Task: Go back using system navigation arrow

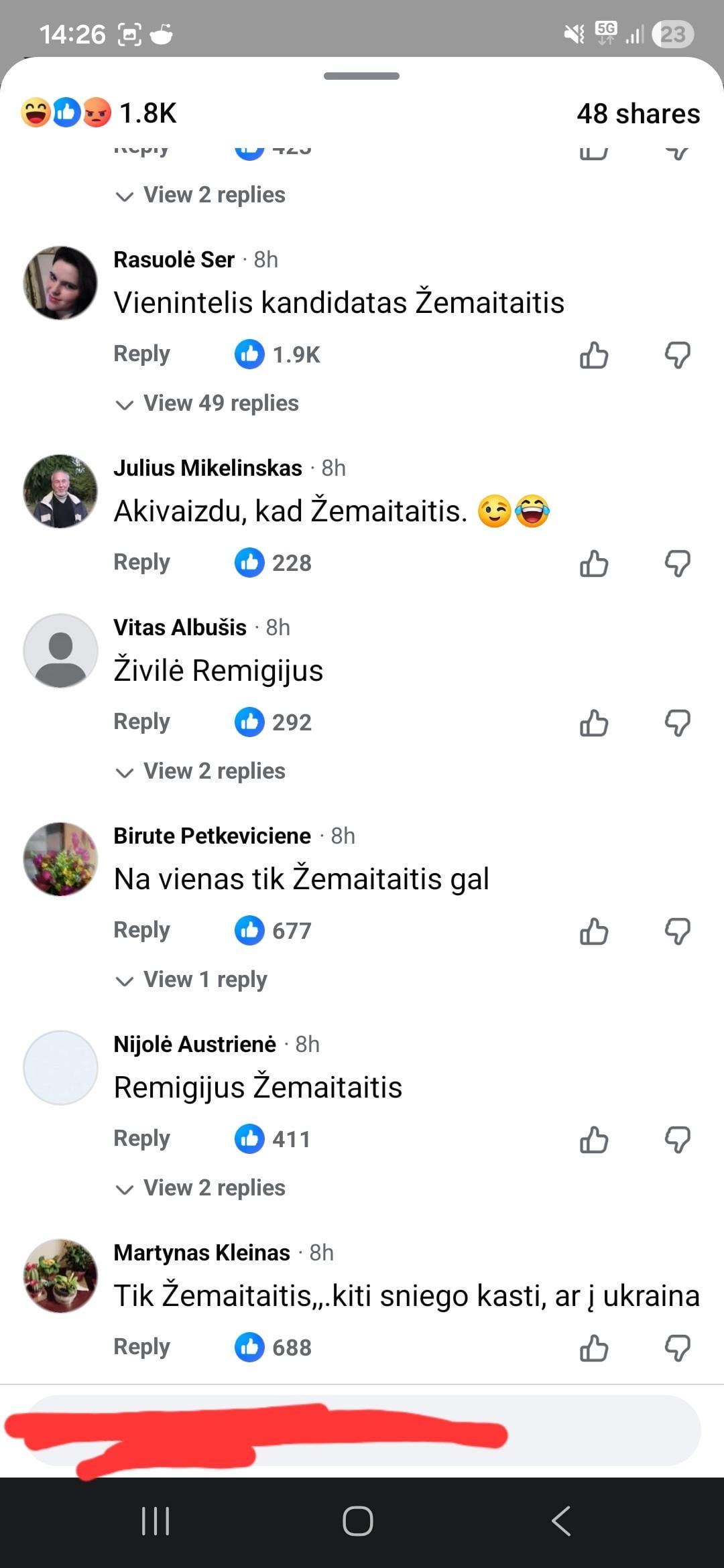Action: 562,1521
